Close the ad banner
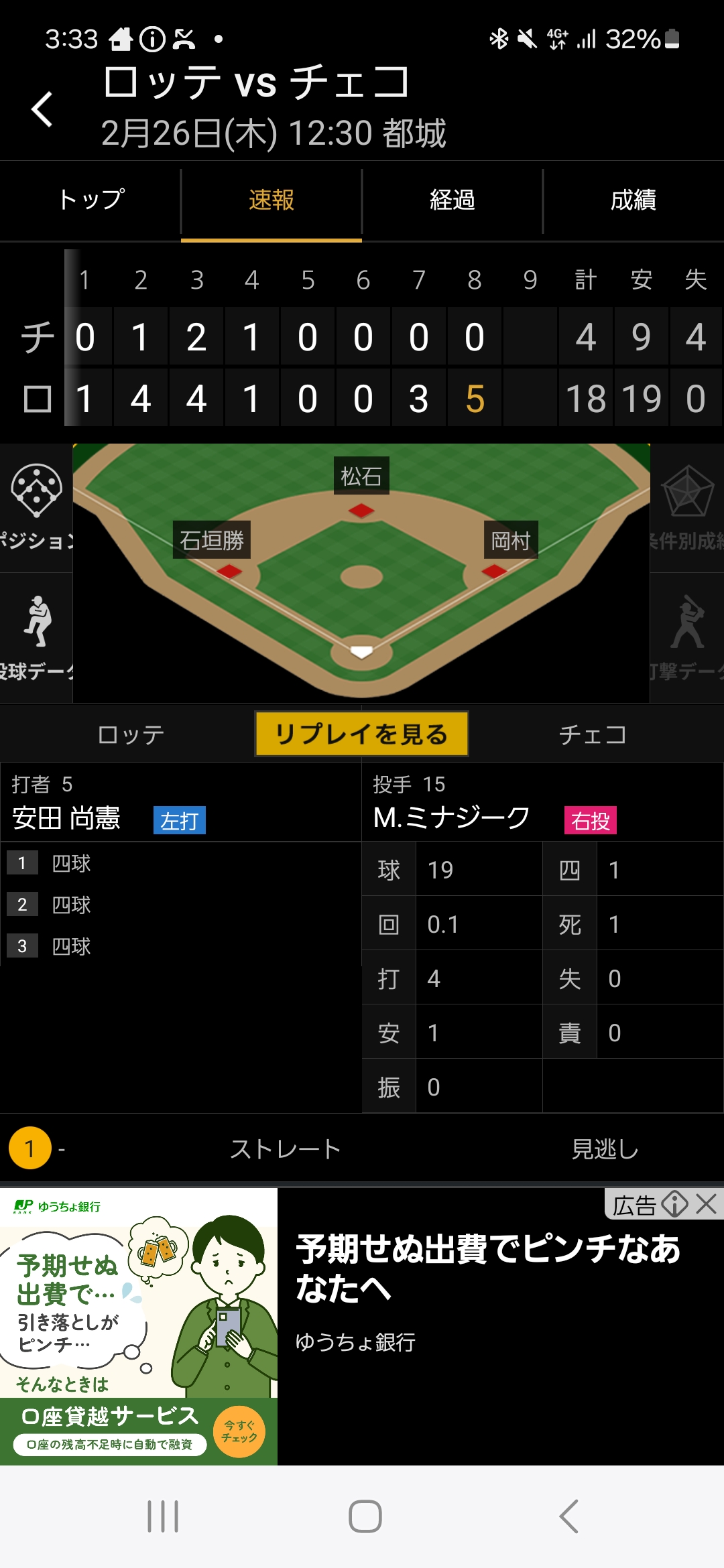The image size is (724, 1568). click(707, 1204)
